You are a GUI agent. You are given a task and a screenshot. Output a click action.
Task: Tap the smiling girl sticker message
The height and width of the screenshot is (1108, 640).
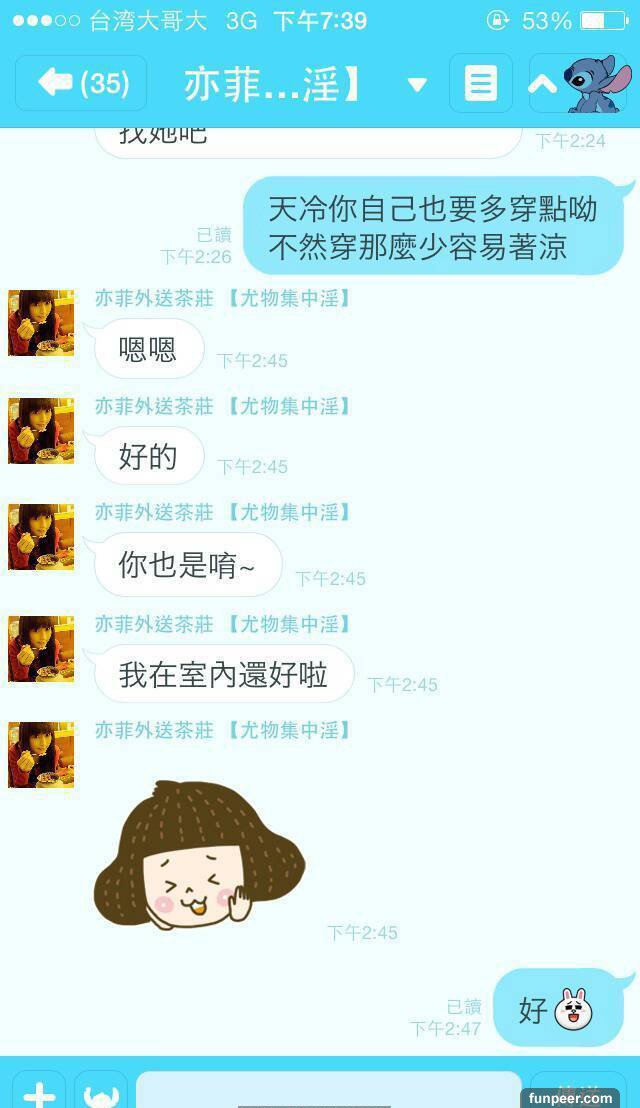coord(198,857)
